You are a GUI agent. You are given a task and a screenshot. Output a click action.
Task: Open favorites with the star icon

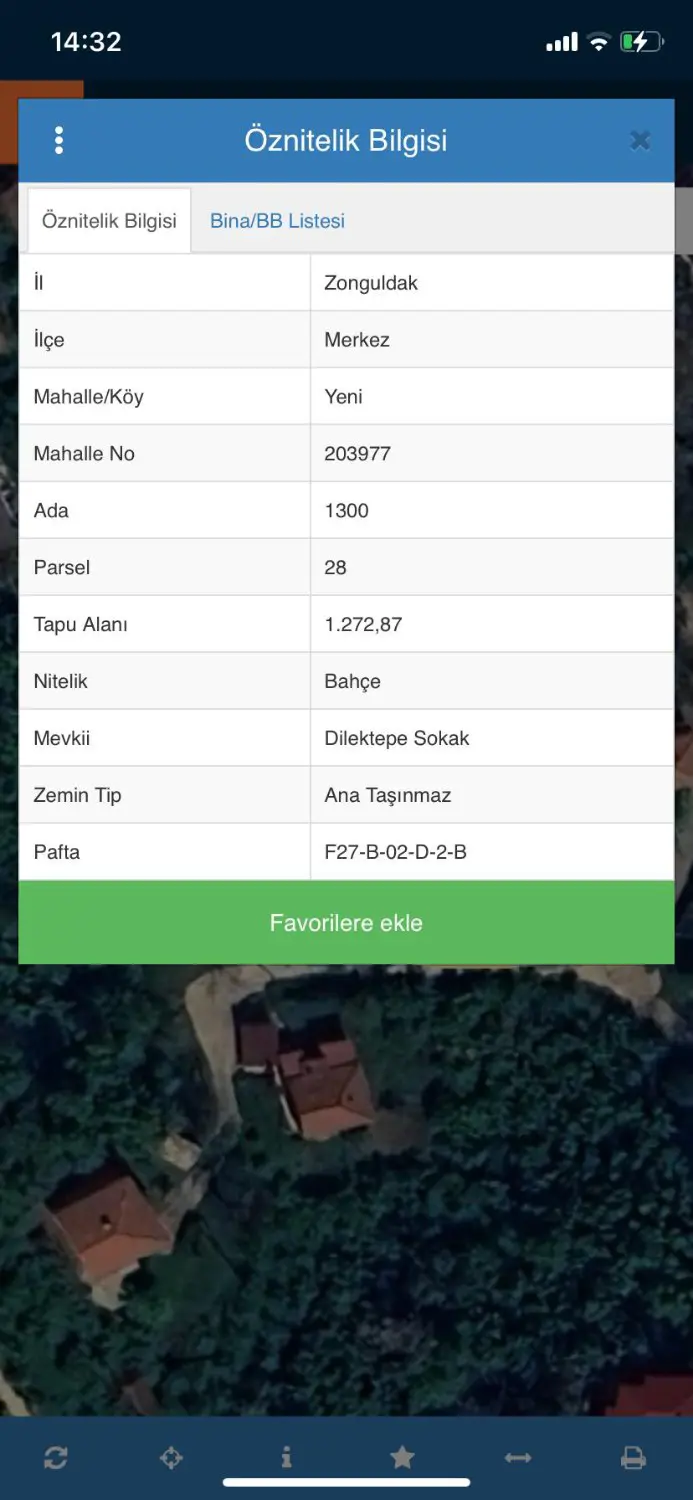[402, 1458]
